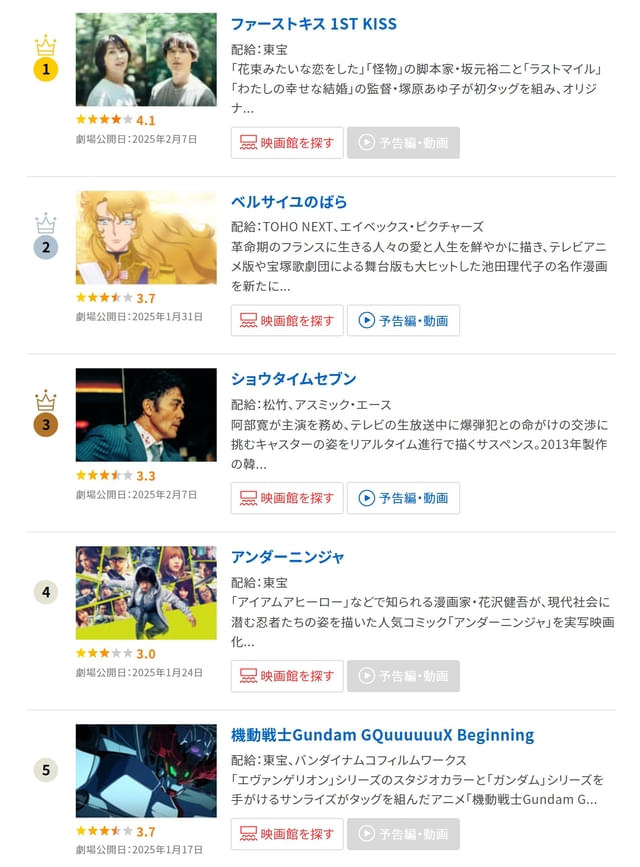Image resolution: width=640 pixels, height=867 pixels.
Task: Tap the ファーストキス 1ST KISS movie thumbnail
Action: [x=146, y=60]
